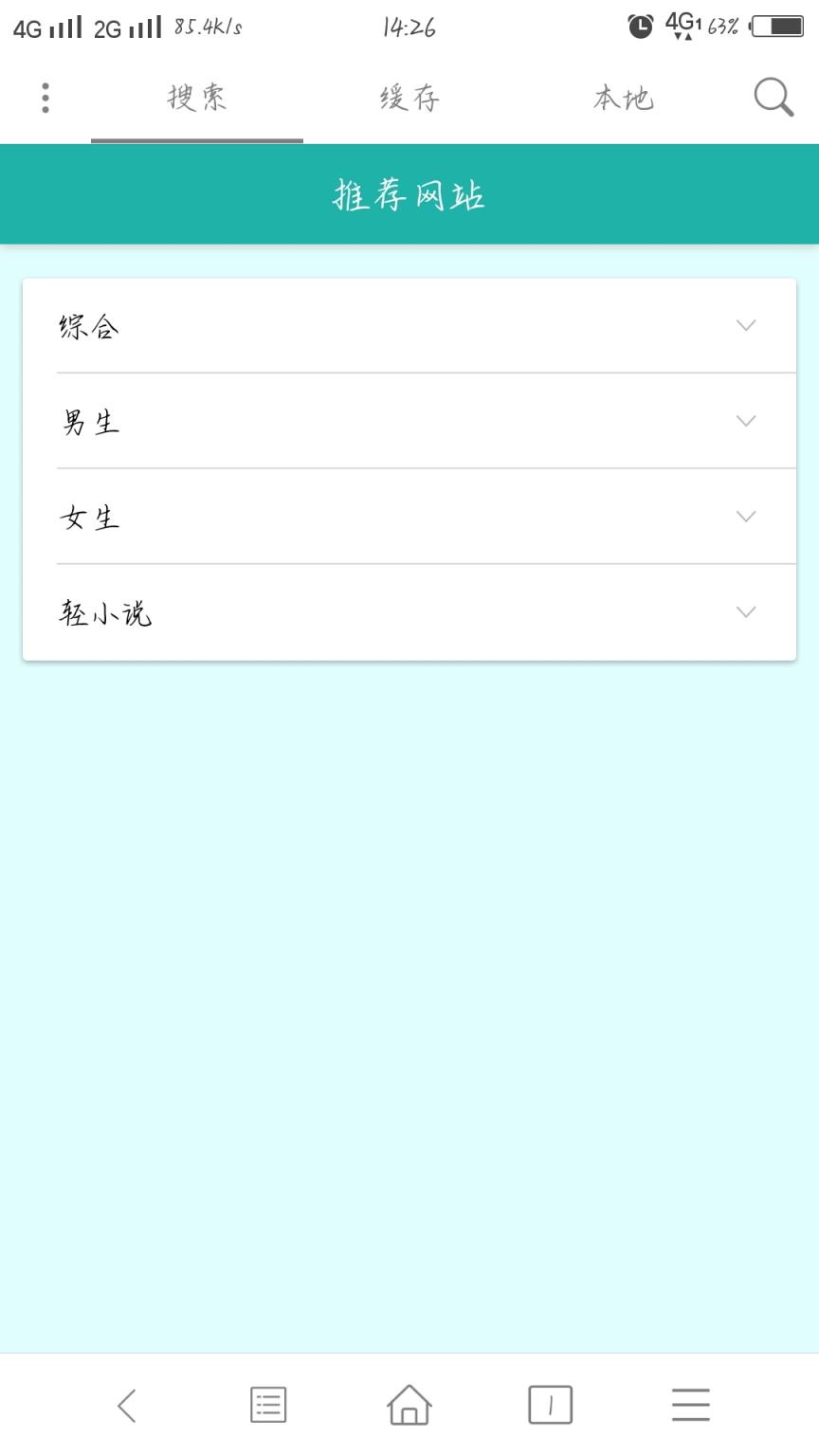
Task: Expand the 男生 section chevron
Action: pyautogui.click(x=744, y=421)
